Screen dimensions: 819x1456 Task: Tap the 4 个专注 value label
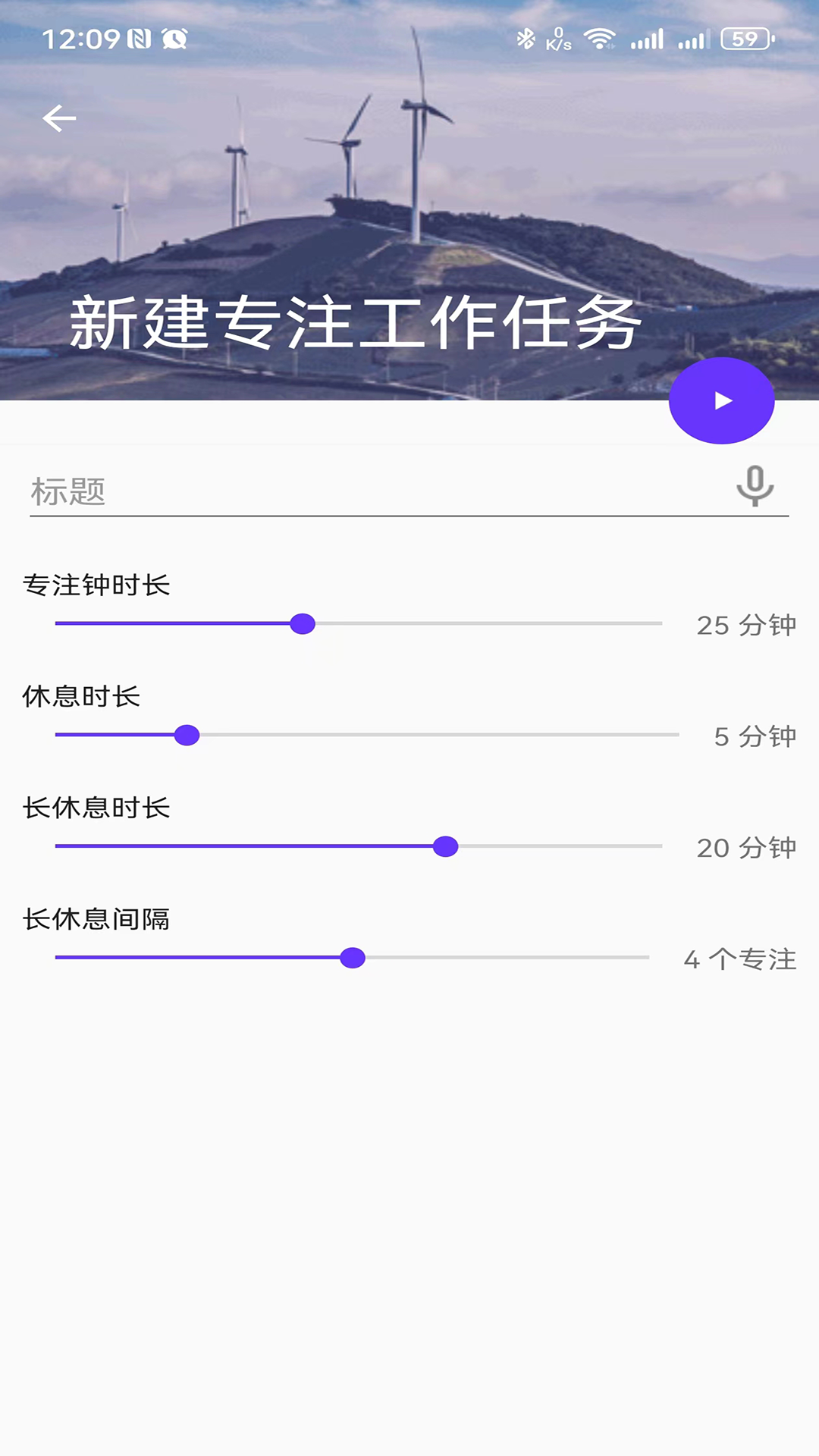click(x=740, y=959)
